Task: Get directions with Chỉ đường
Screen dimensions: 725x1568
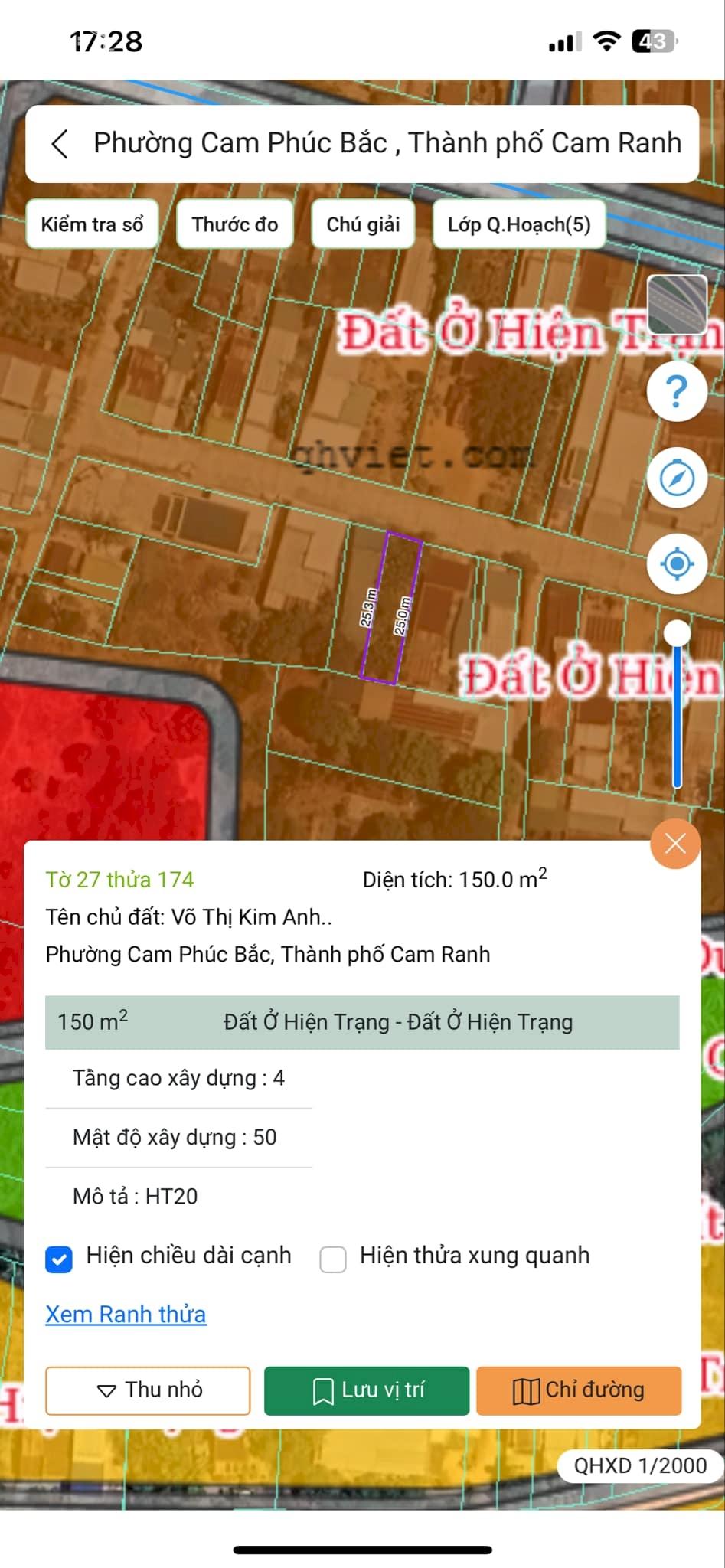Action: pos(579,1390)
